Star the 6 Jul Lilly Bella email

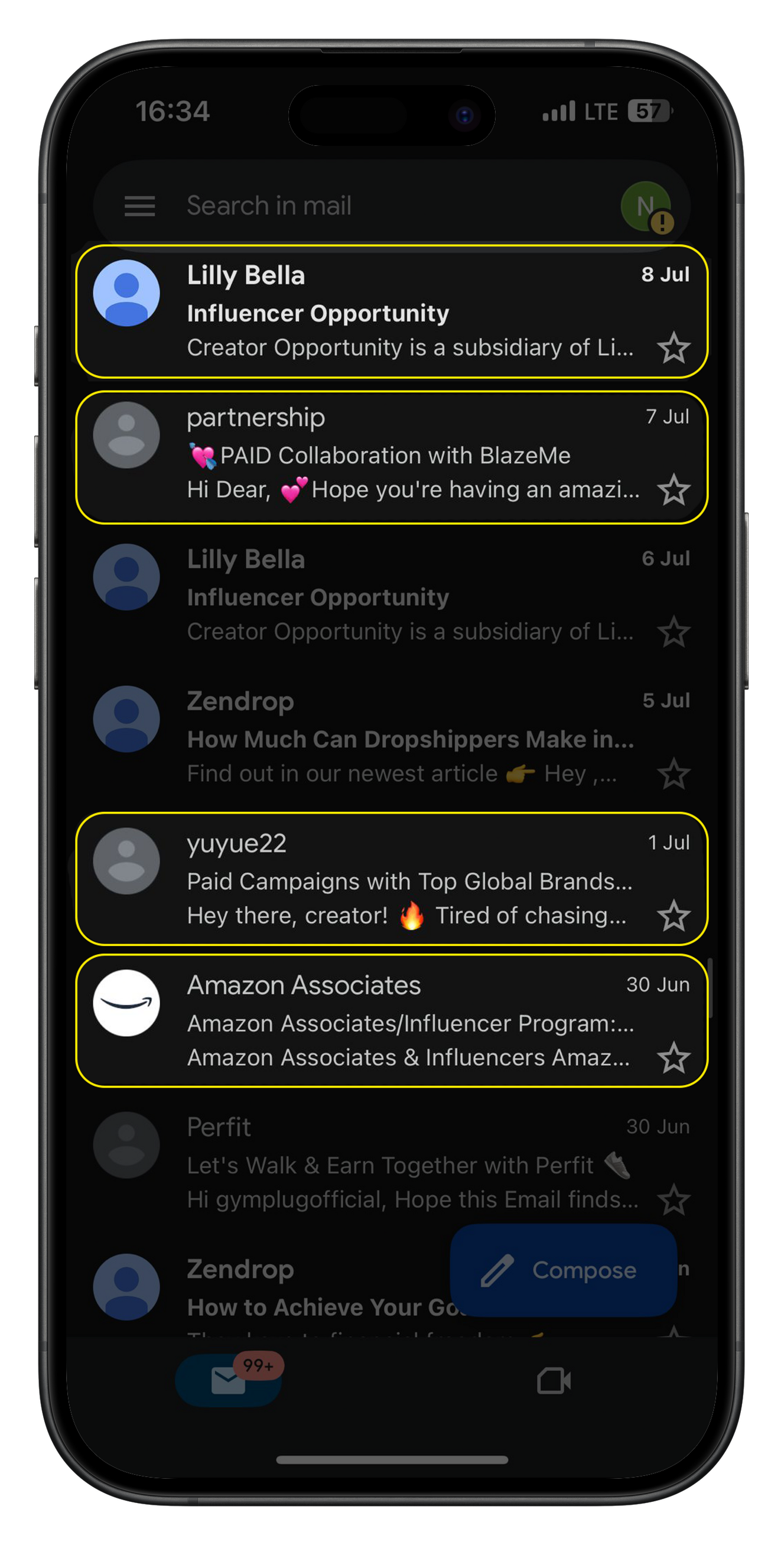(x=674, y=632)
